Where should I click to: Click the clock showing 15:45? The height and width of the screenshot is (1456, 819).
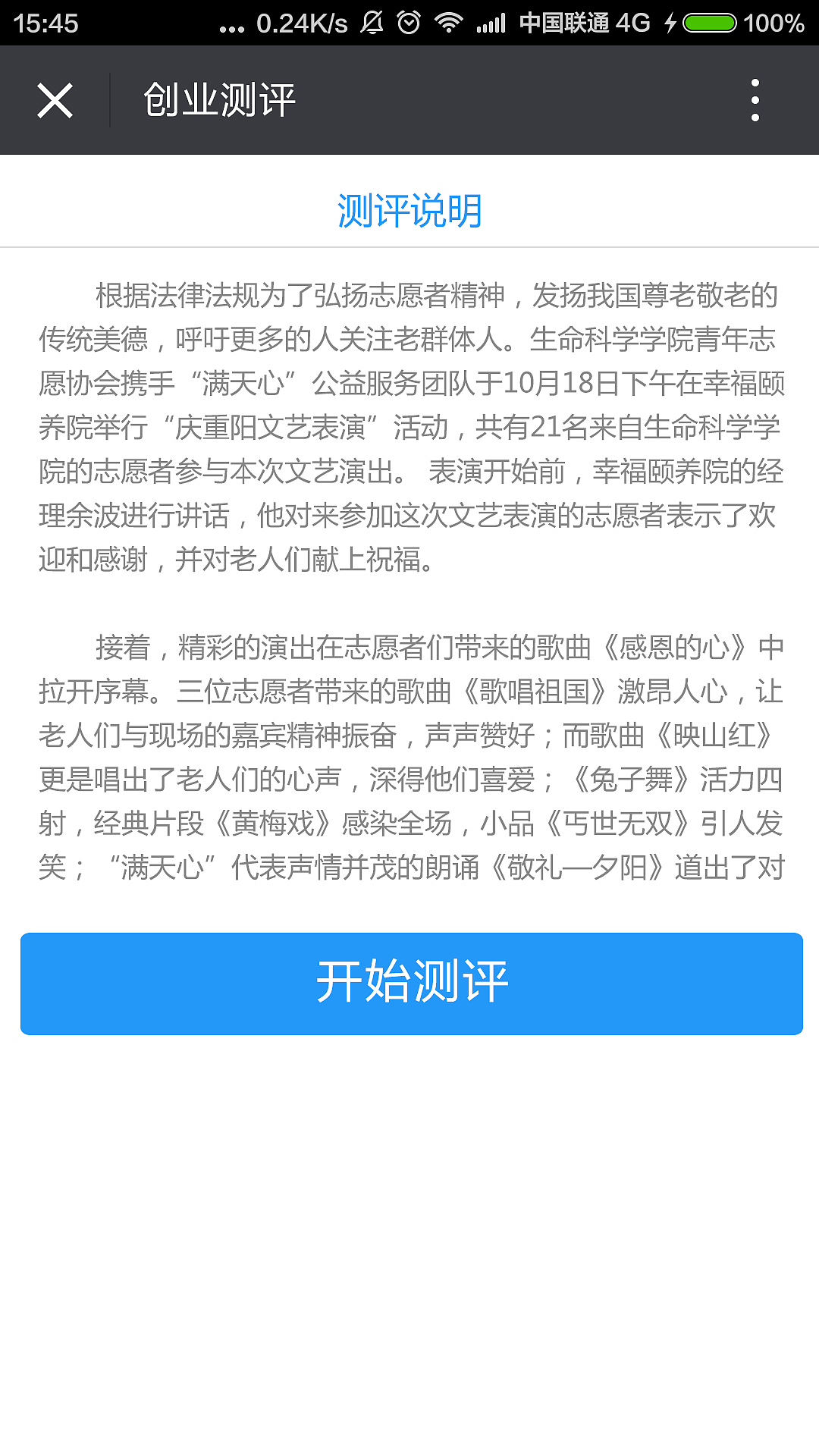tap(47, 21)
